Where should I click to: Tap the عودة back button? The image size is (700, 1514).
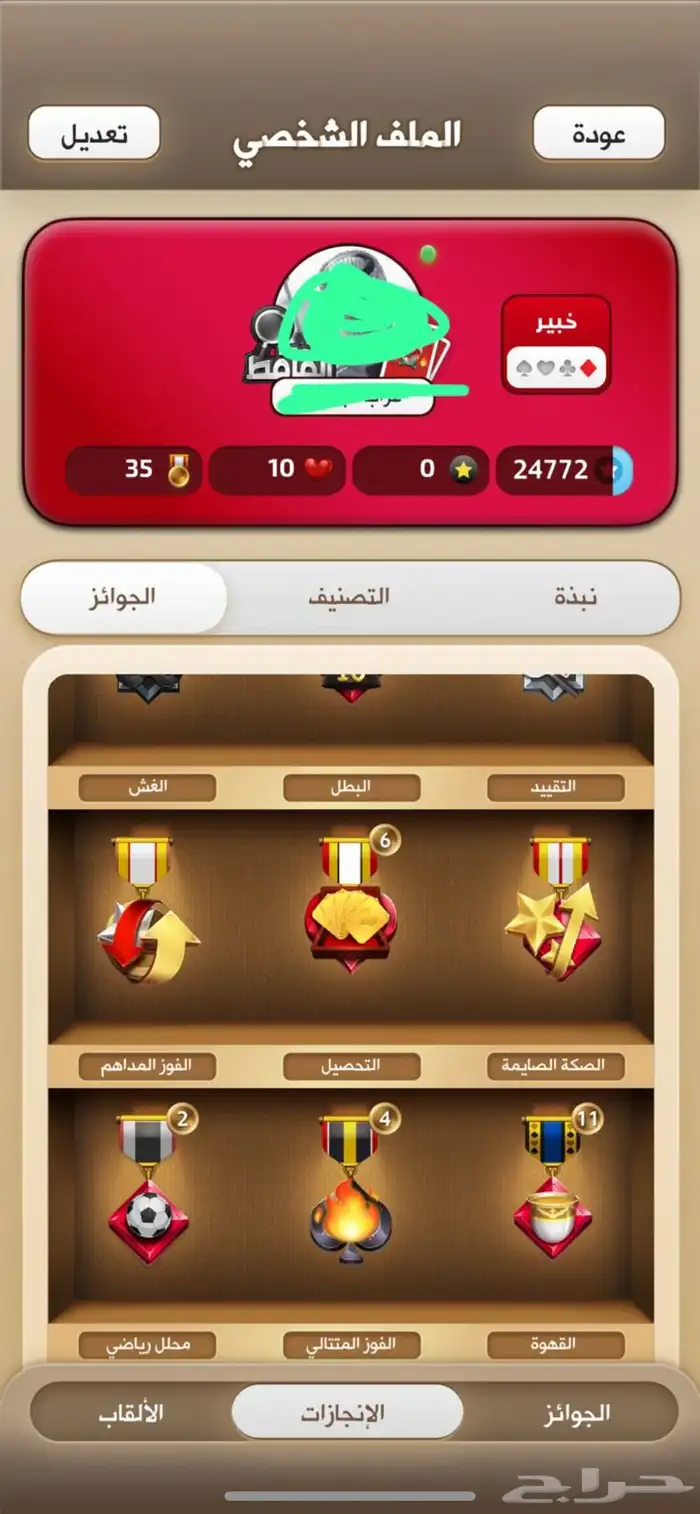click(599, 133)
